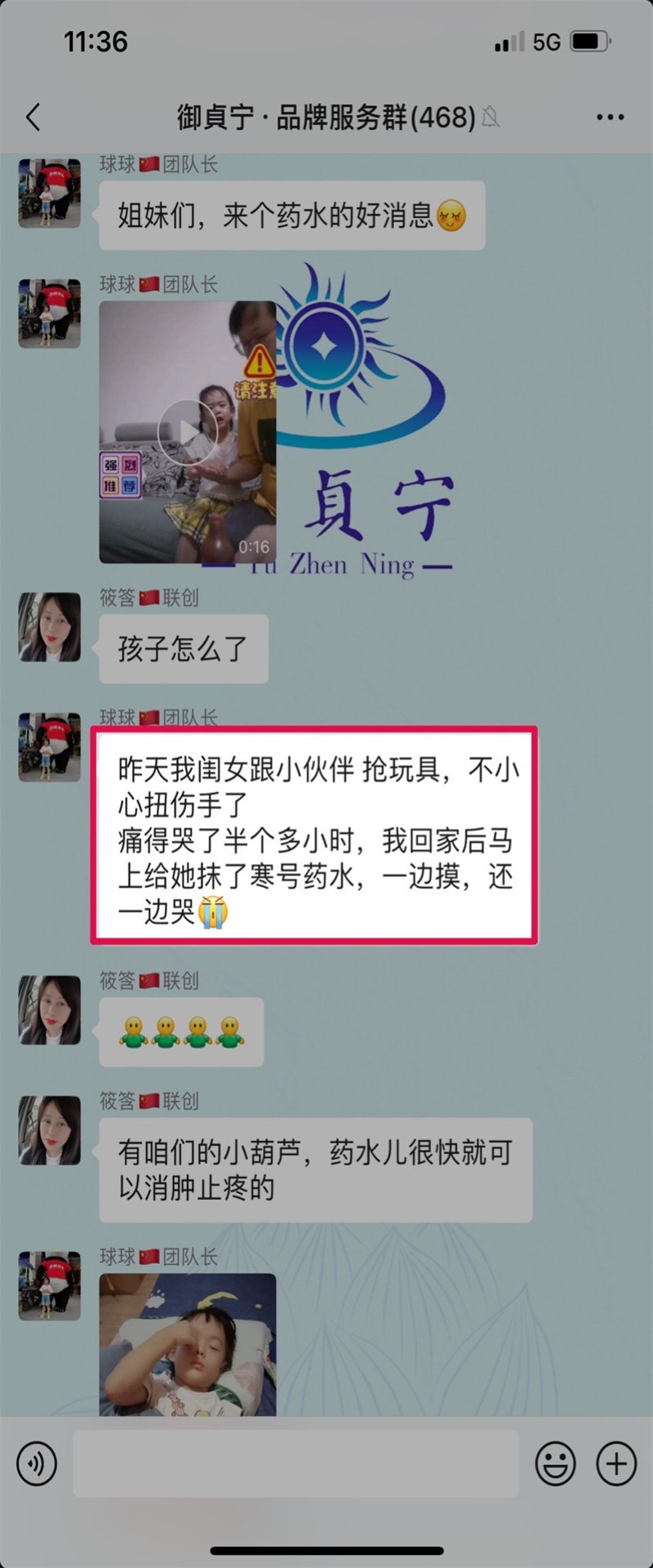
Task: Open 筱答's profile beside the 孩子怎么了 message
Action: click(50, 626)
